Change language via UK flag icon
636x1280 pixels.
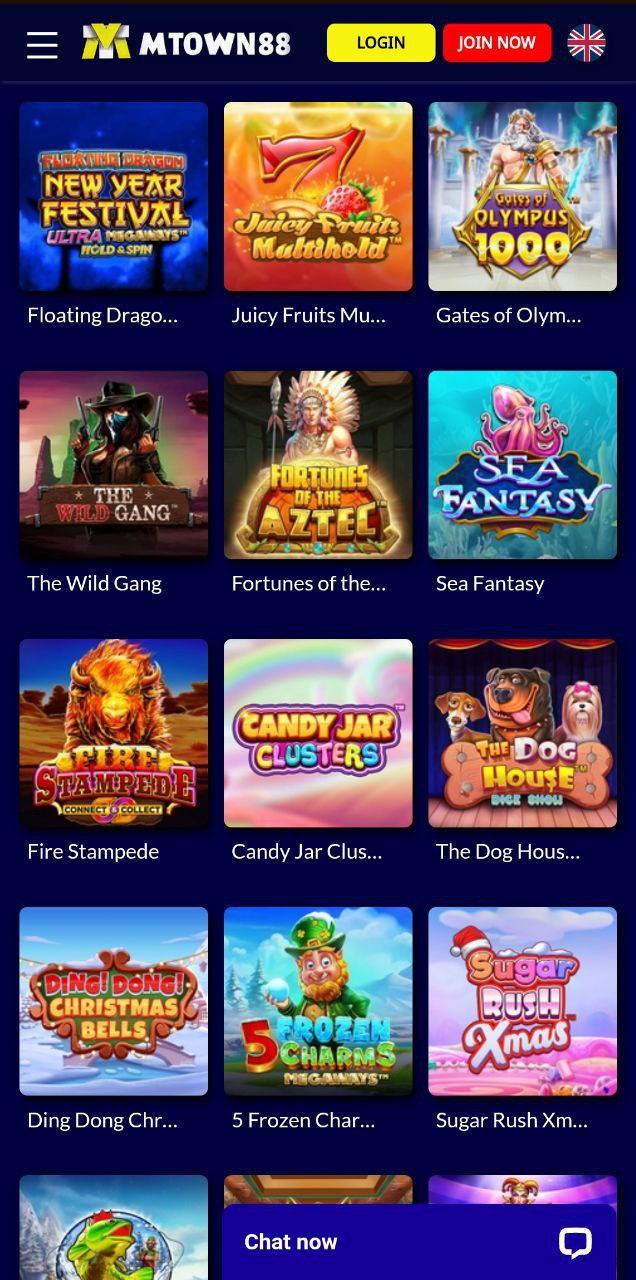click(x=586, y=43)
